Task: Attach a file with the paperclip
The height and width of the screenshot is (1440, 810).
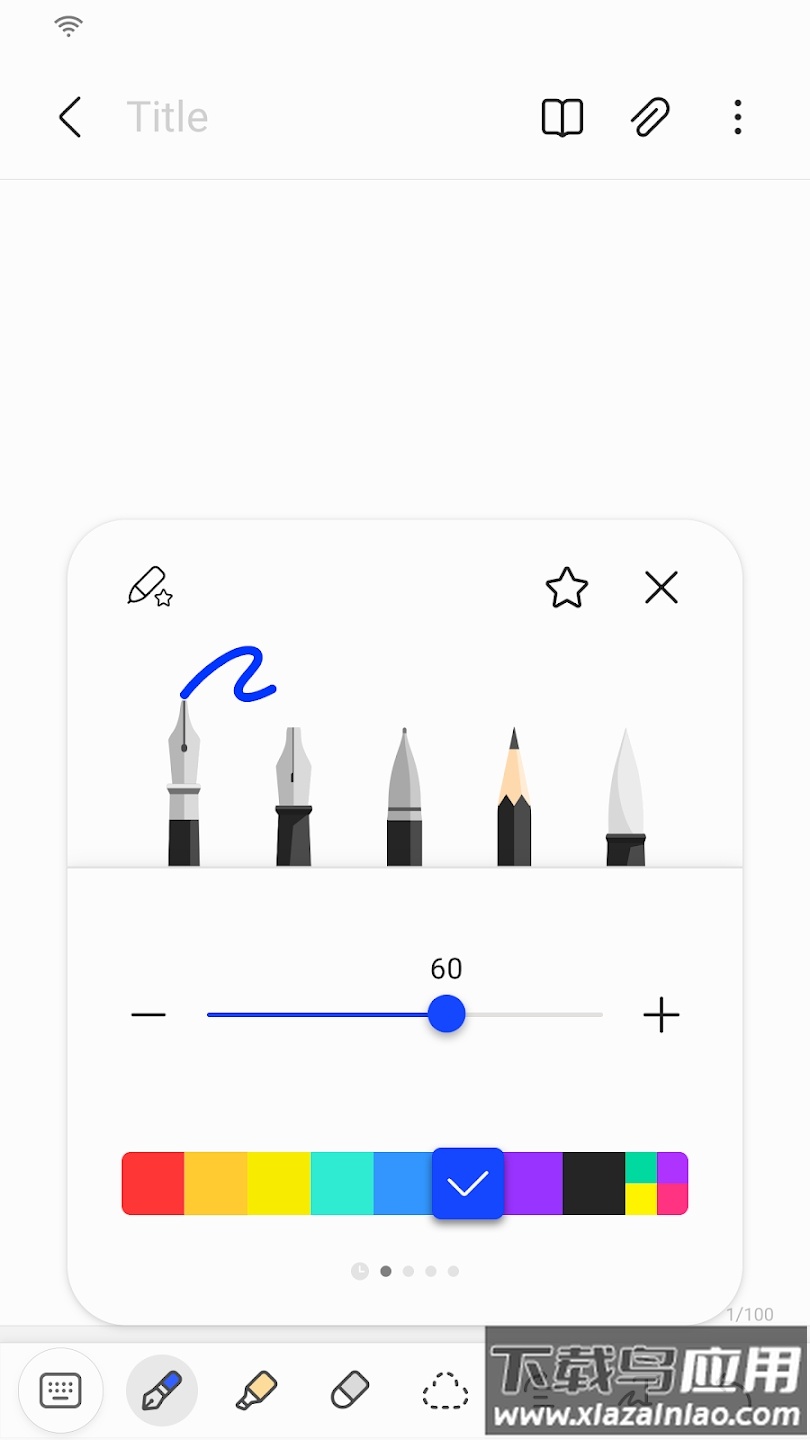Action: tap(650, 117)
